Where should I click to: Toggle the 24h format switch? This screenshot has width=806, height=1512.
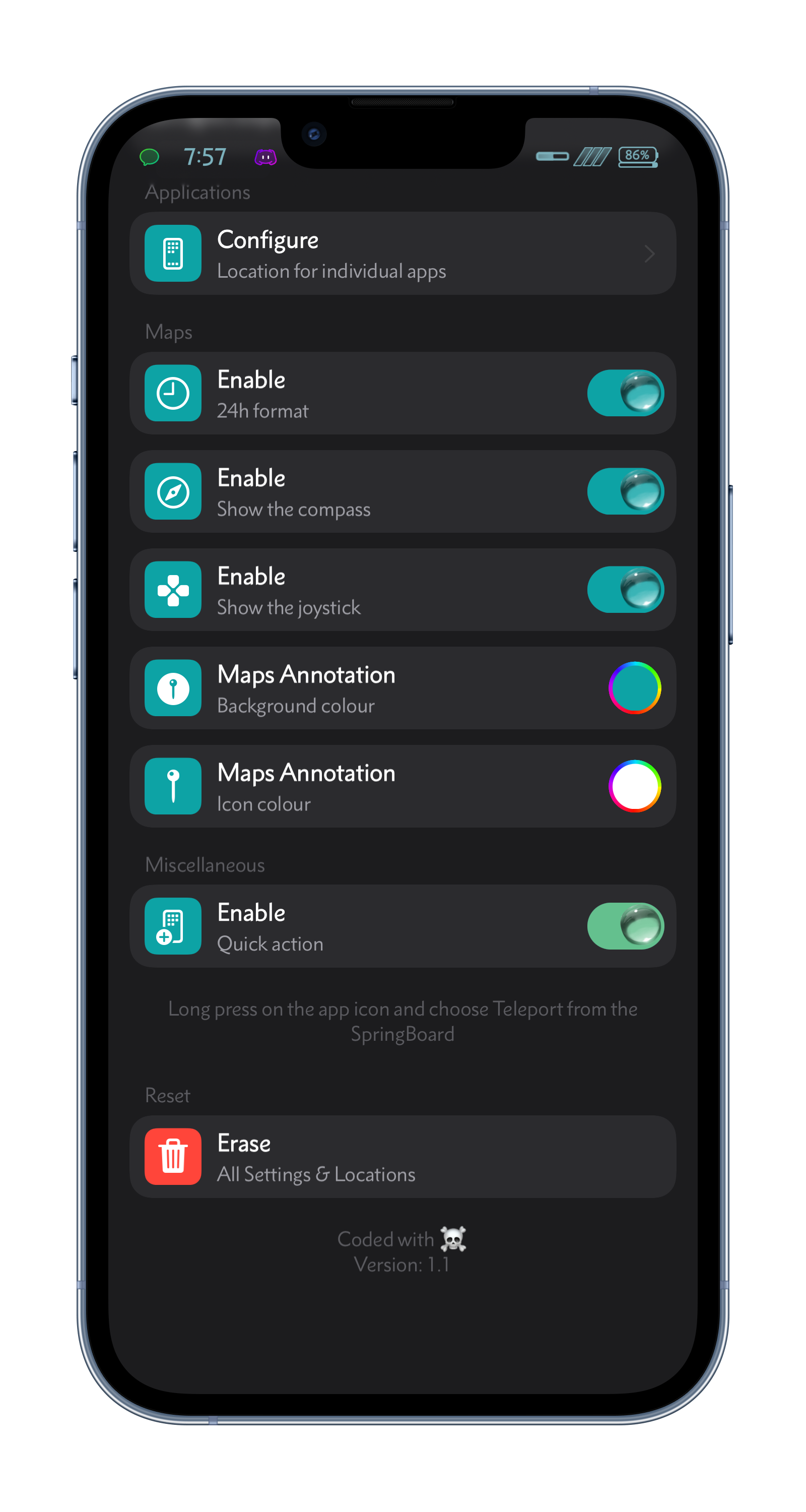click(x=625, y=393)
